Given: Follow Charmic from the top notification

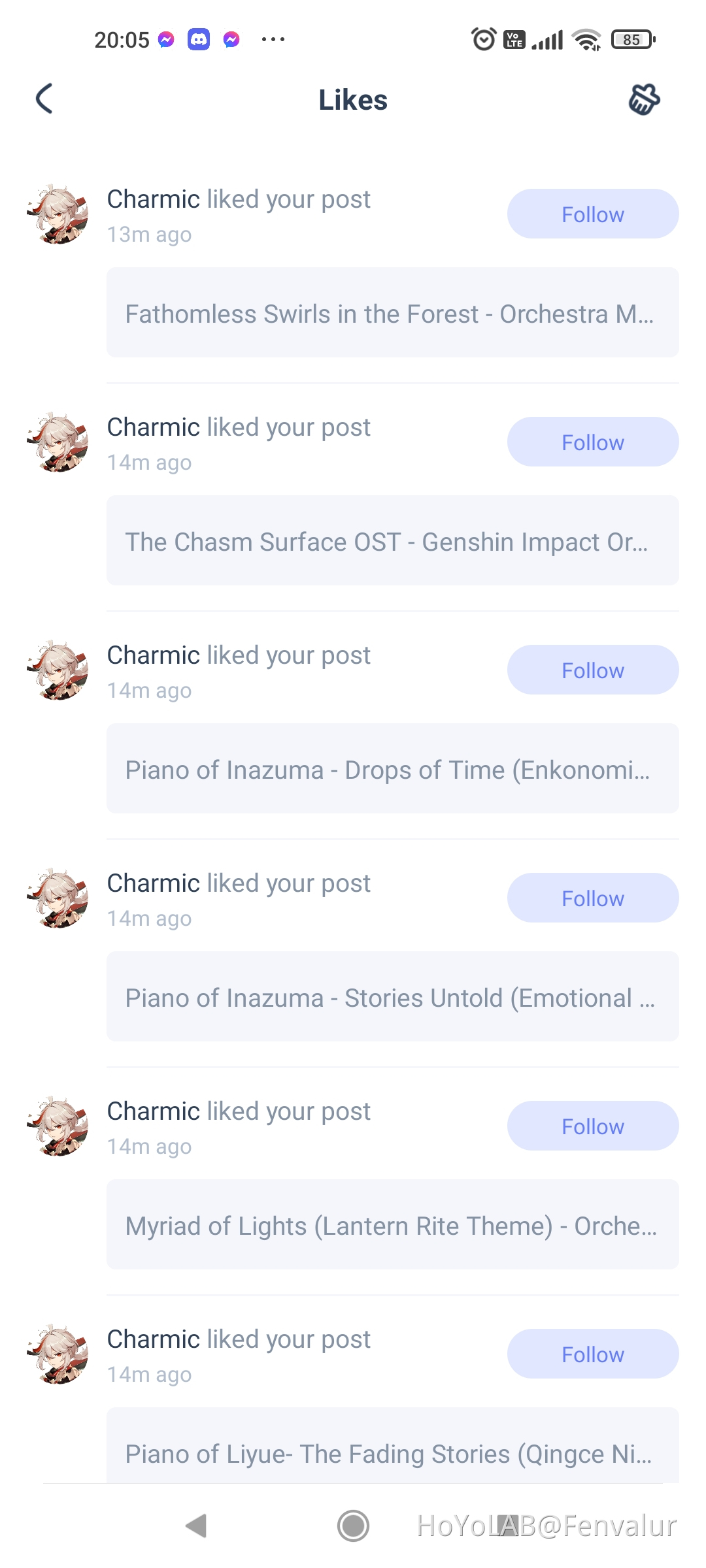Looking at the screenshot, I should tap(592, 214).
